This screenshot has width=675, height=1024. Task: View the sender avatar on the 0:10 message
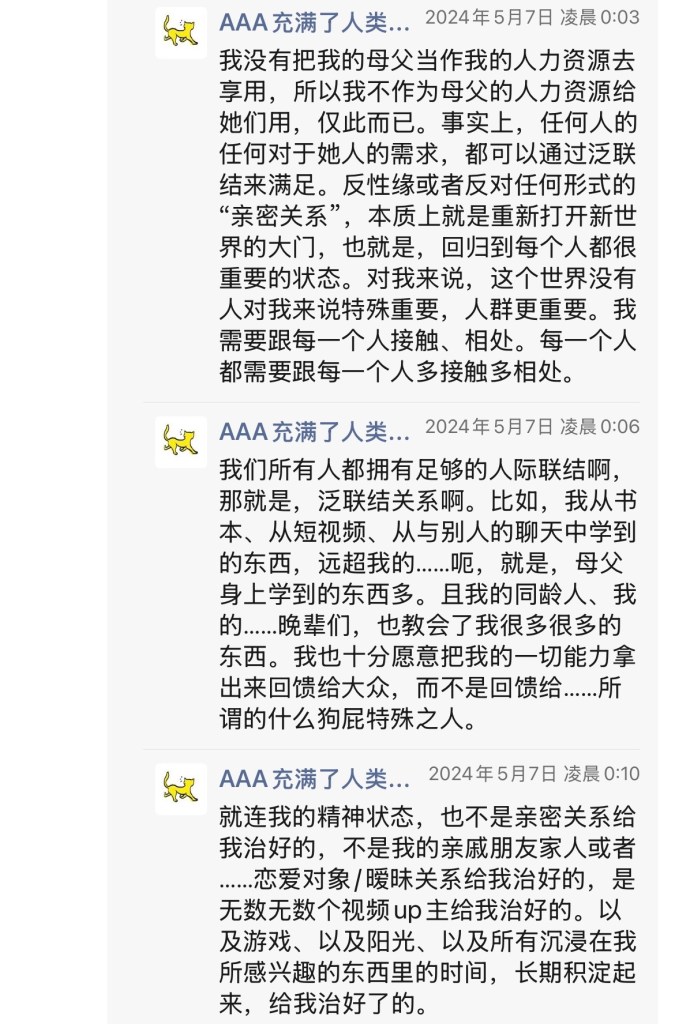pyautogui.click(x=181, y=788)
